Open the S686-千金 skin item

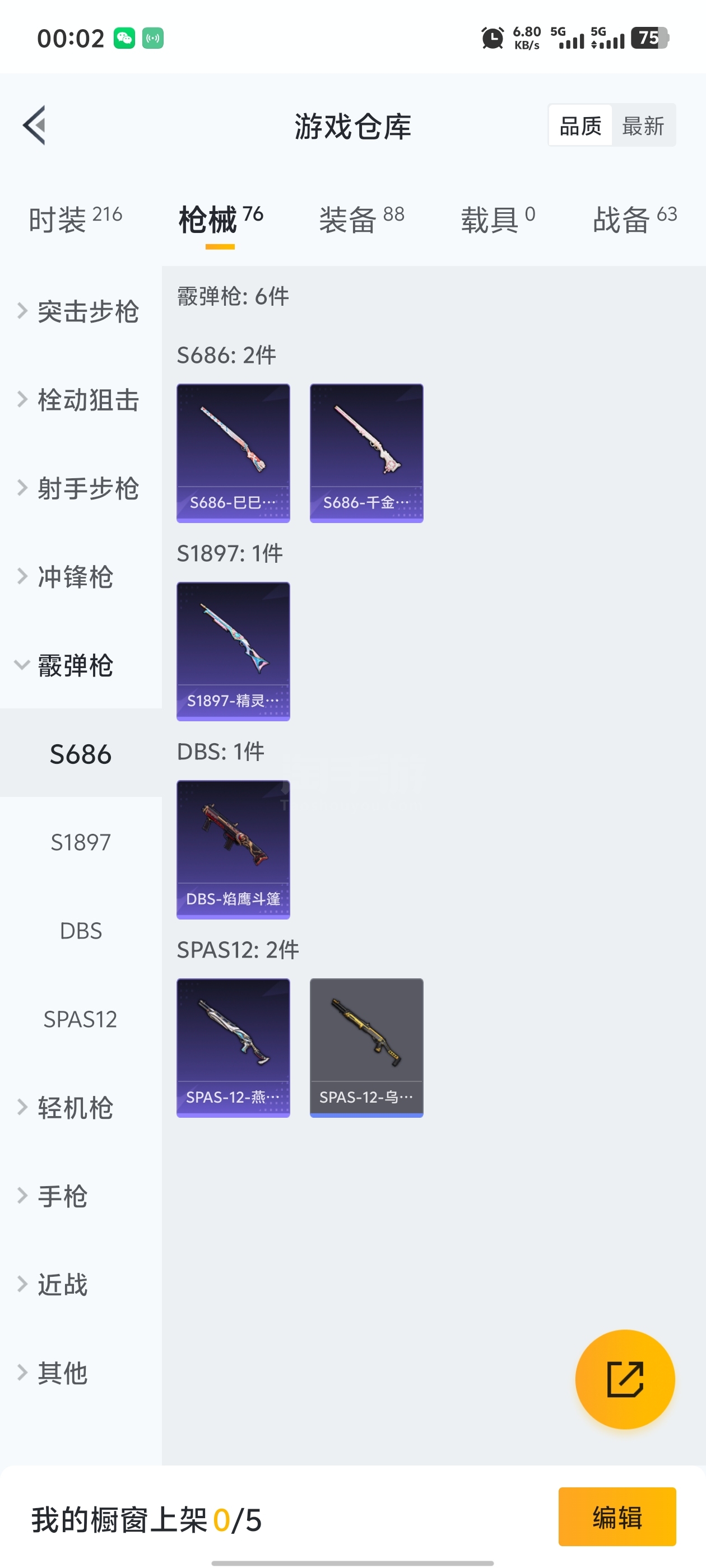(366, 453)
